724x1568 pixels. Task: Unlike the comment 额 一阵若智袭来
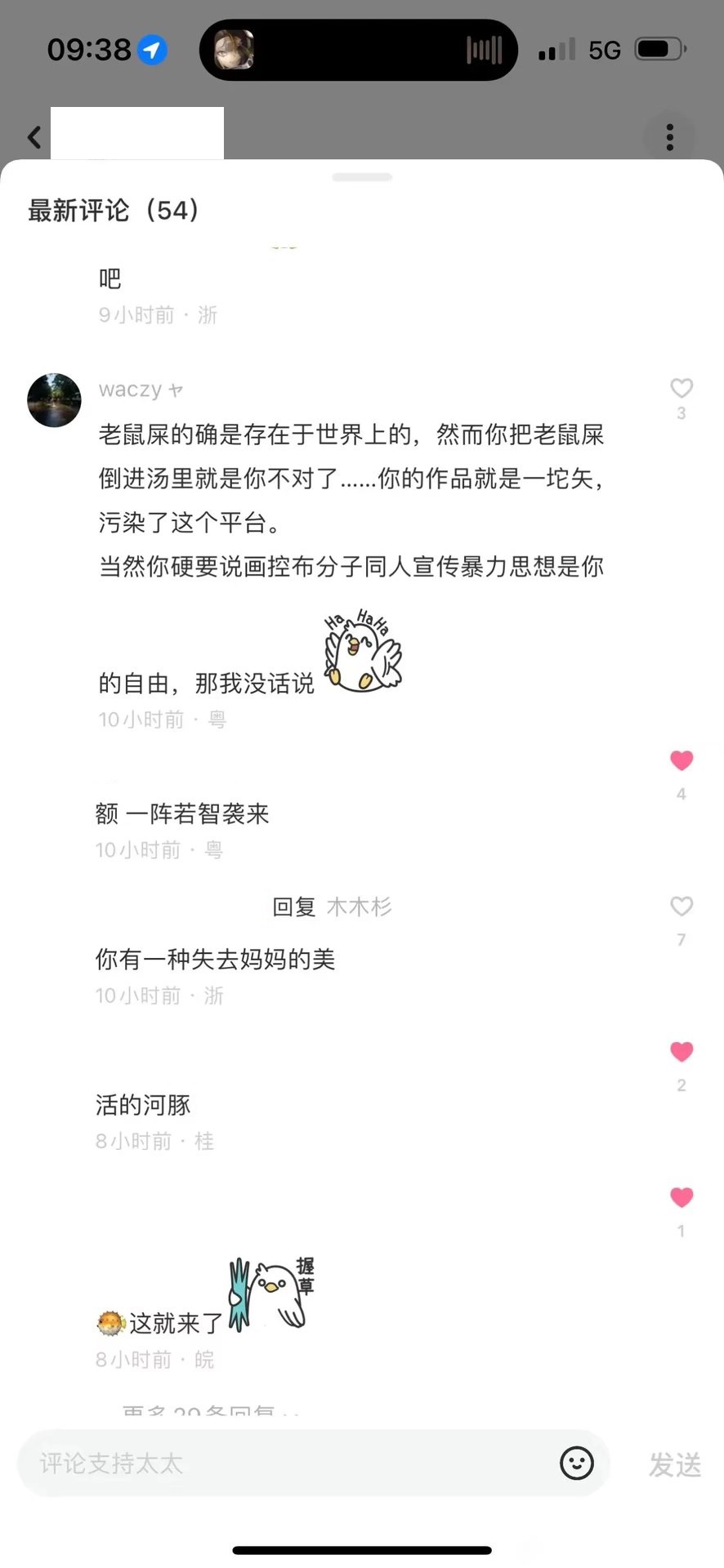pos(681,761)
